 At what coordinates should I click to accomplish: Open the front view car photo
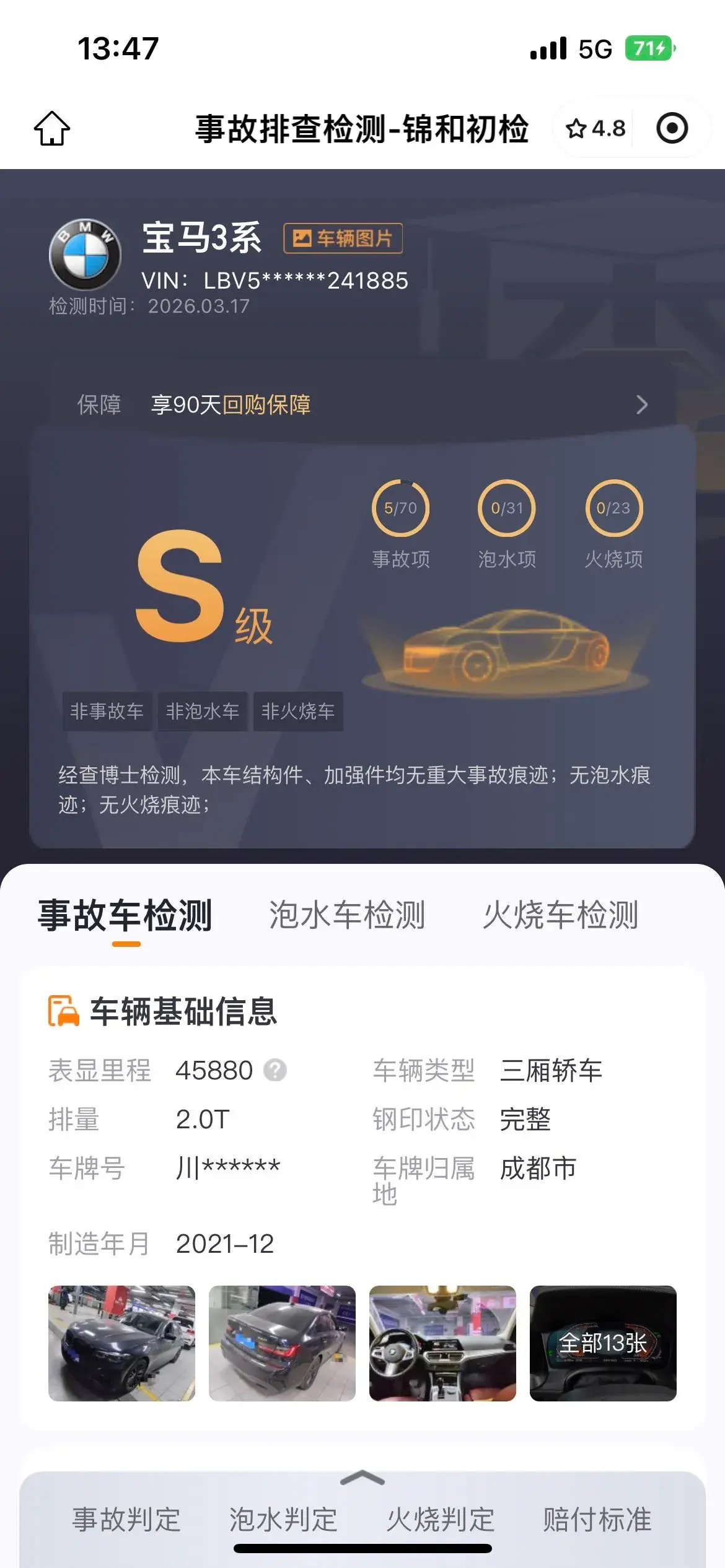point(121,1343)
